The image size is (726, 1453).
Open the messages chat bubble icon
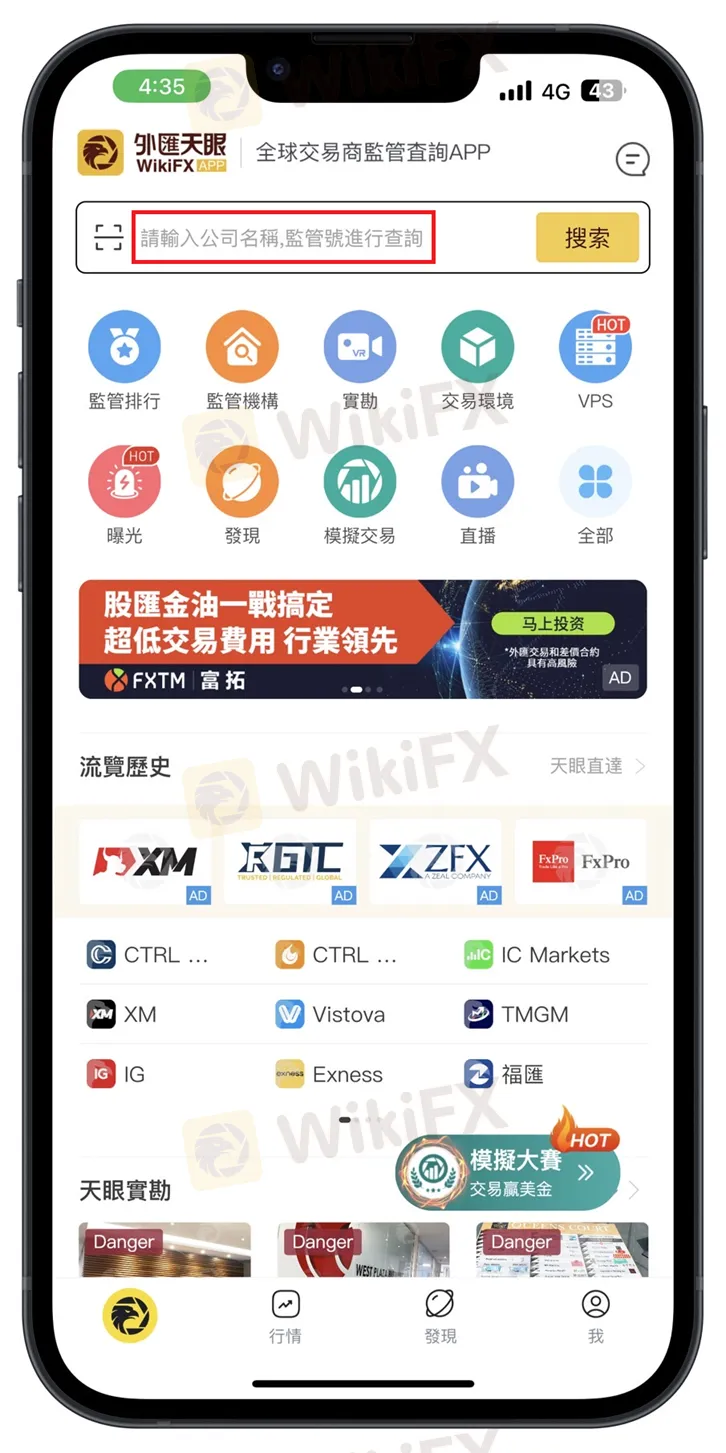(x=632, y=158)
